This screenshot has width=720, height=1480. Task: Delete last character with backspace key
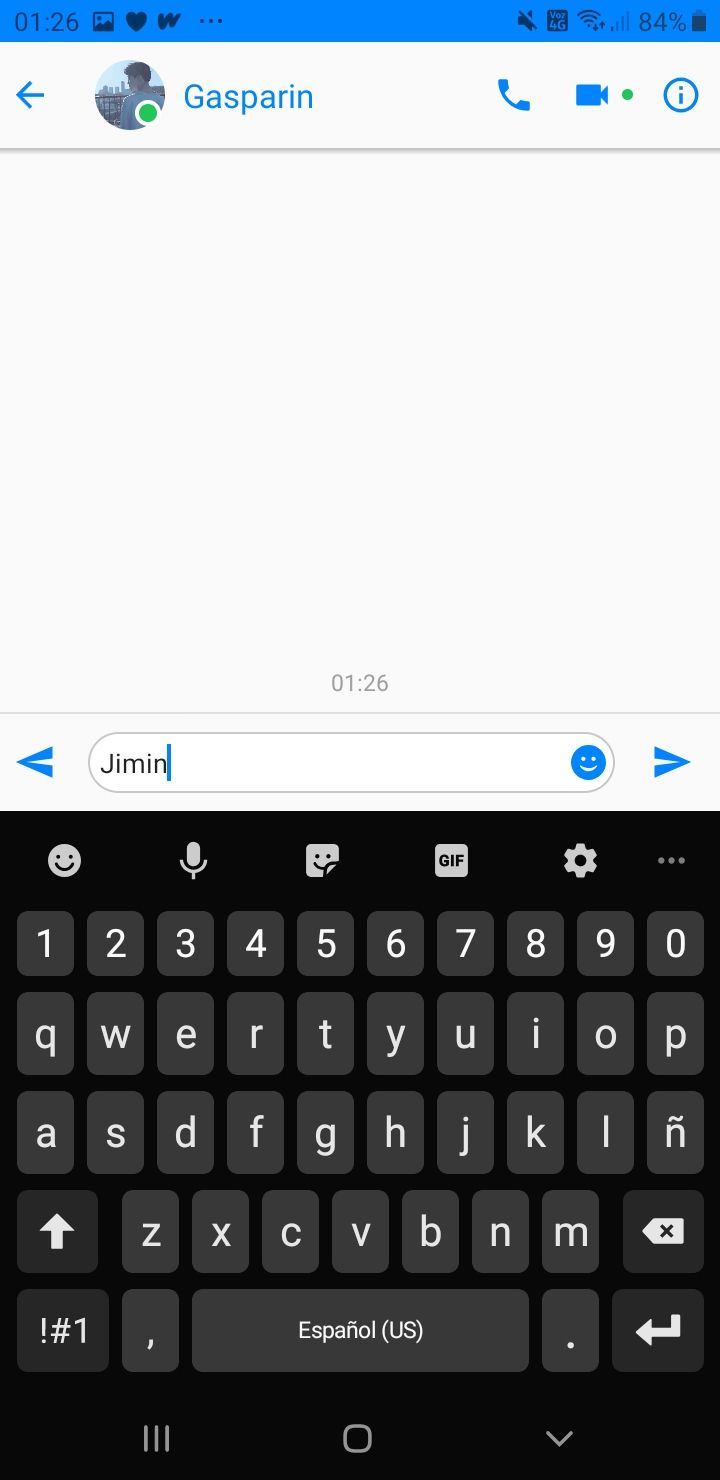(x=663, y=1231)
